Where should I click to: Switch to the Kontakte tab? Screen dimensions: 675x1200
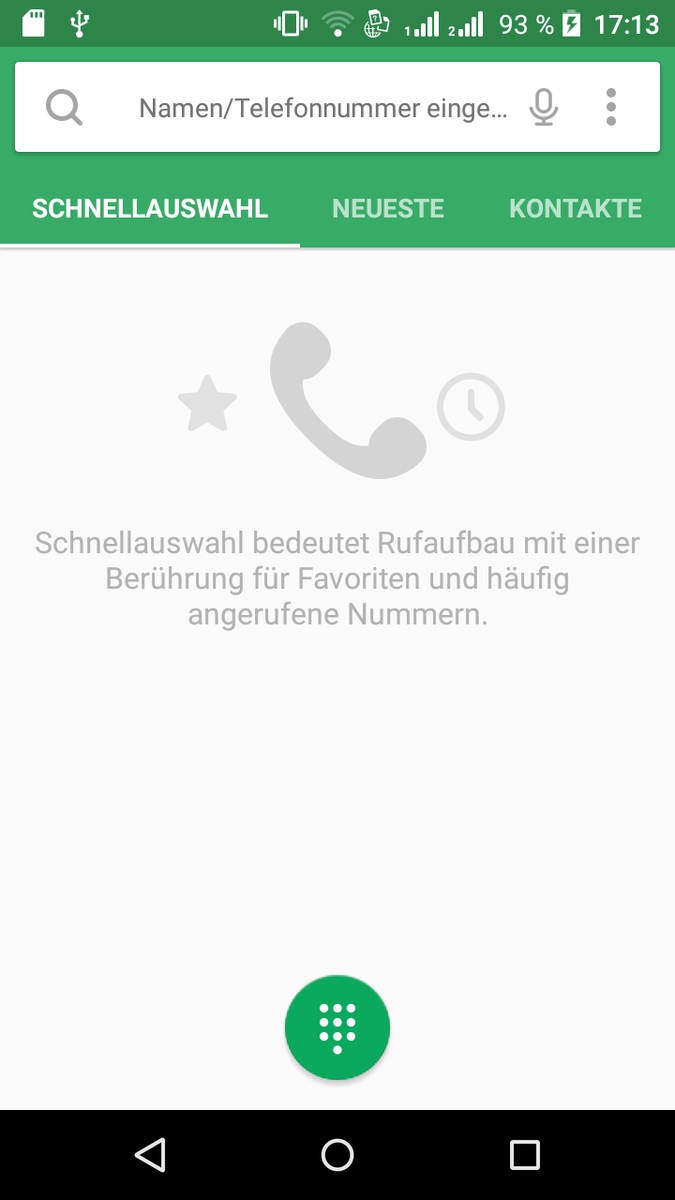(575, 208)
